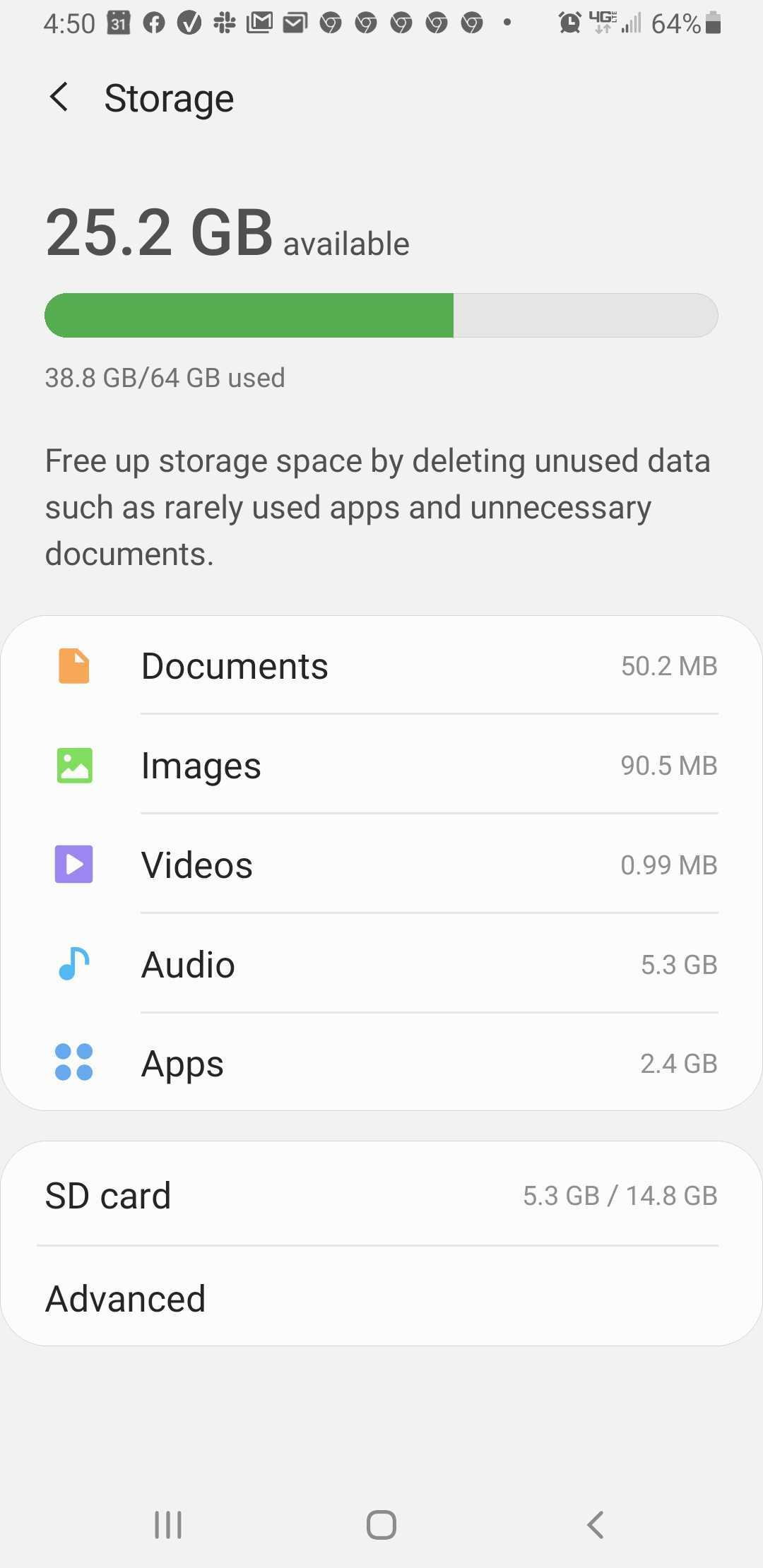
Task: Open the recent apps overview
Action: coord(168,1524)
